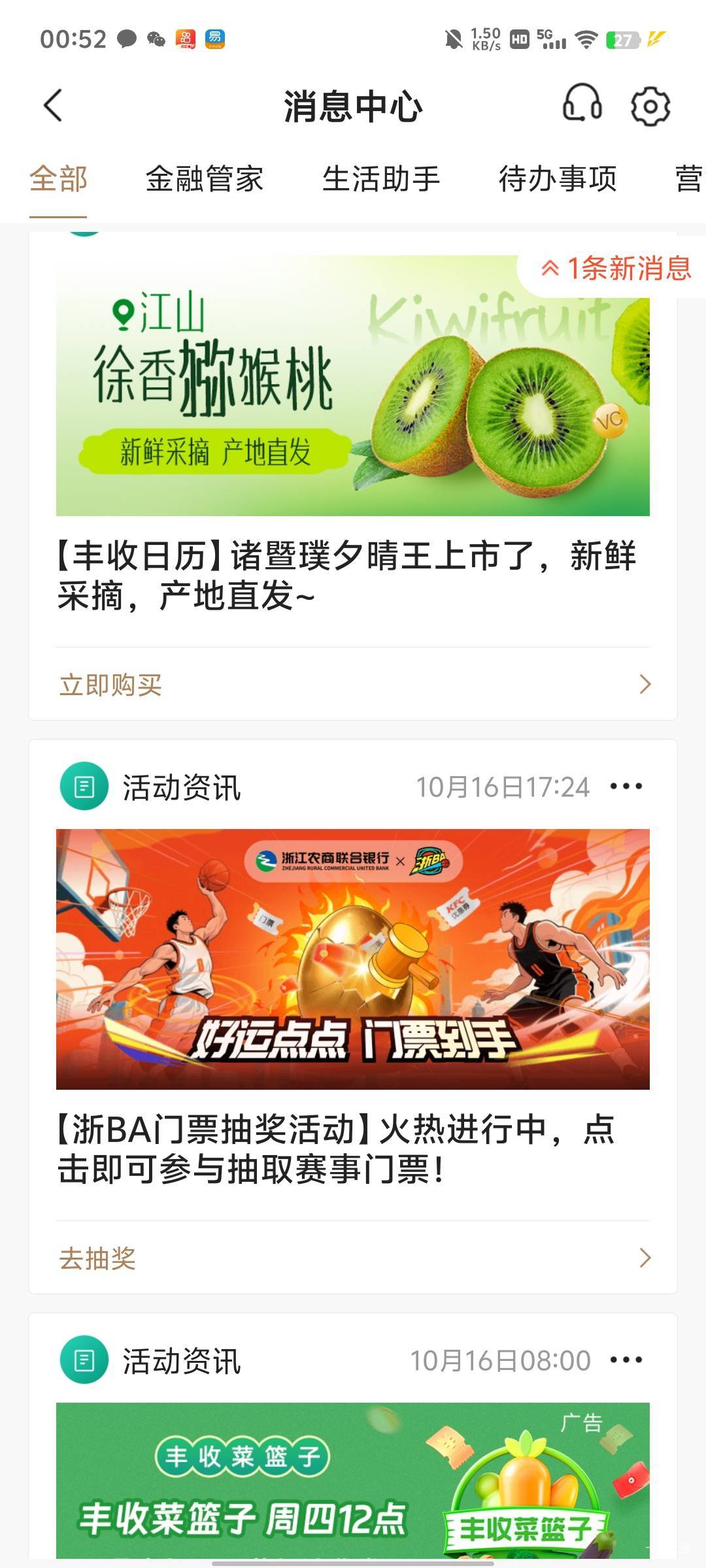View the 浙BA门票抽奖活动 banner
The image size is (706, 1568).
[x=353, y=958]
